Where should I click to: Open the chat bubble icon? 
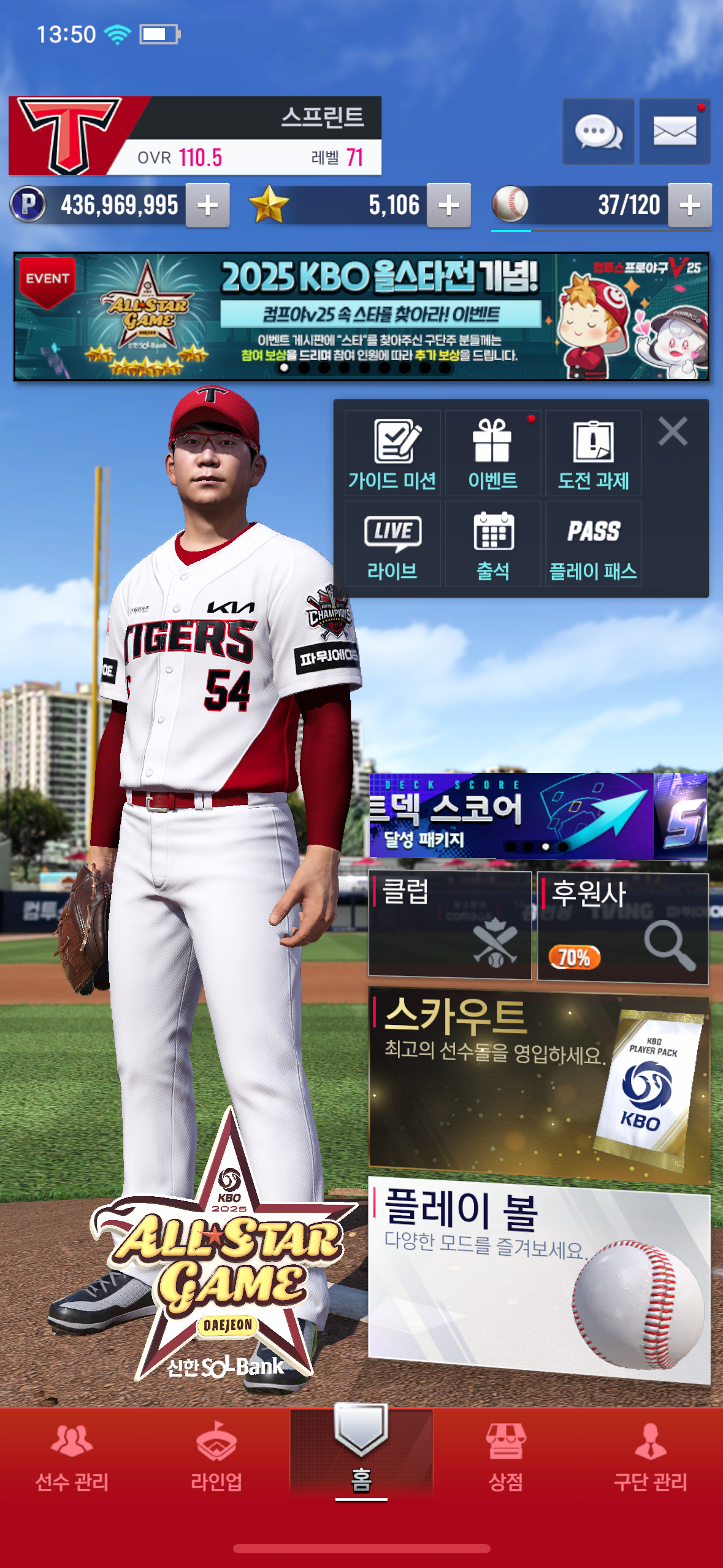(598, 131)
